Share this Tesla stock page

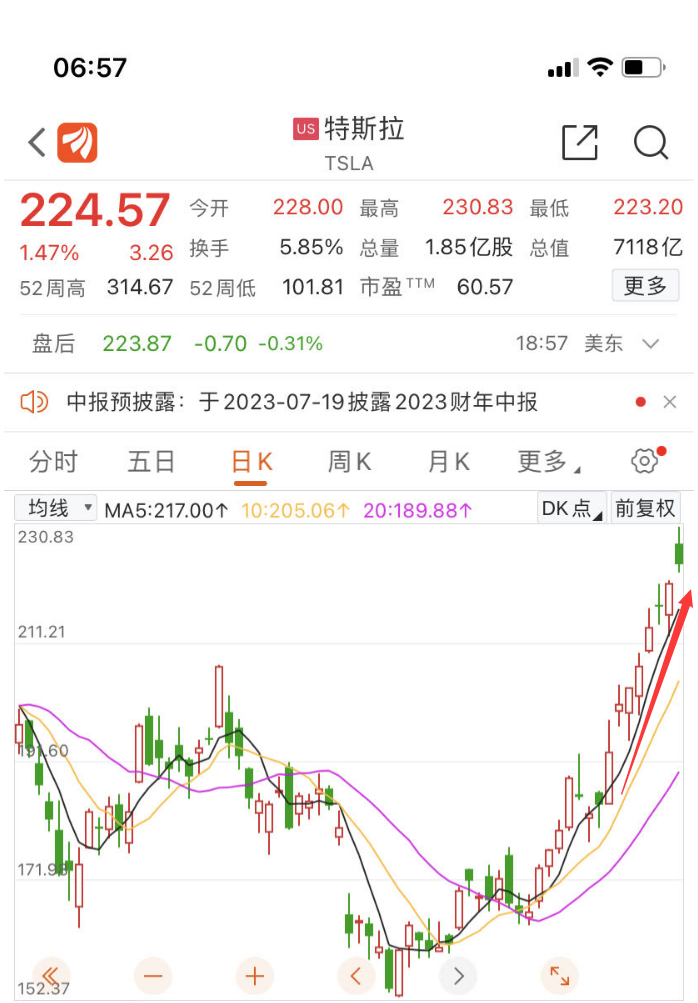[x=579, y=143]
